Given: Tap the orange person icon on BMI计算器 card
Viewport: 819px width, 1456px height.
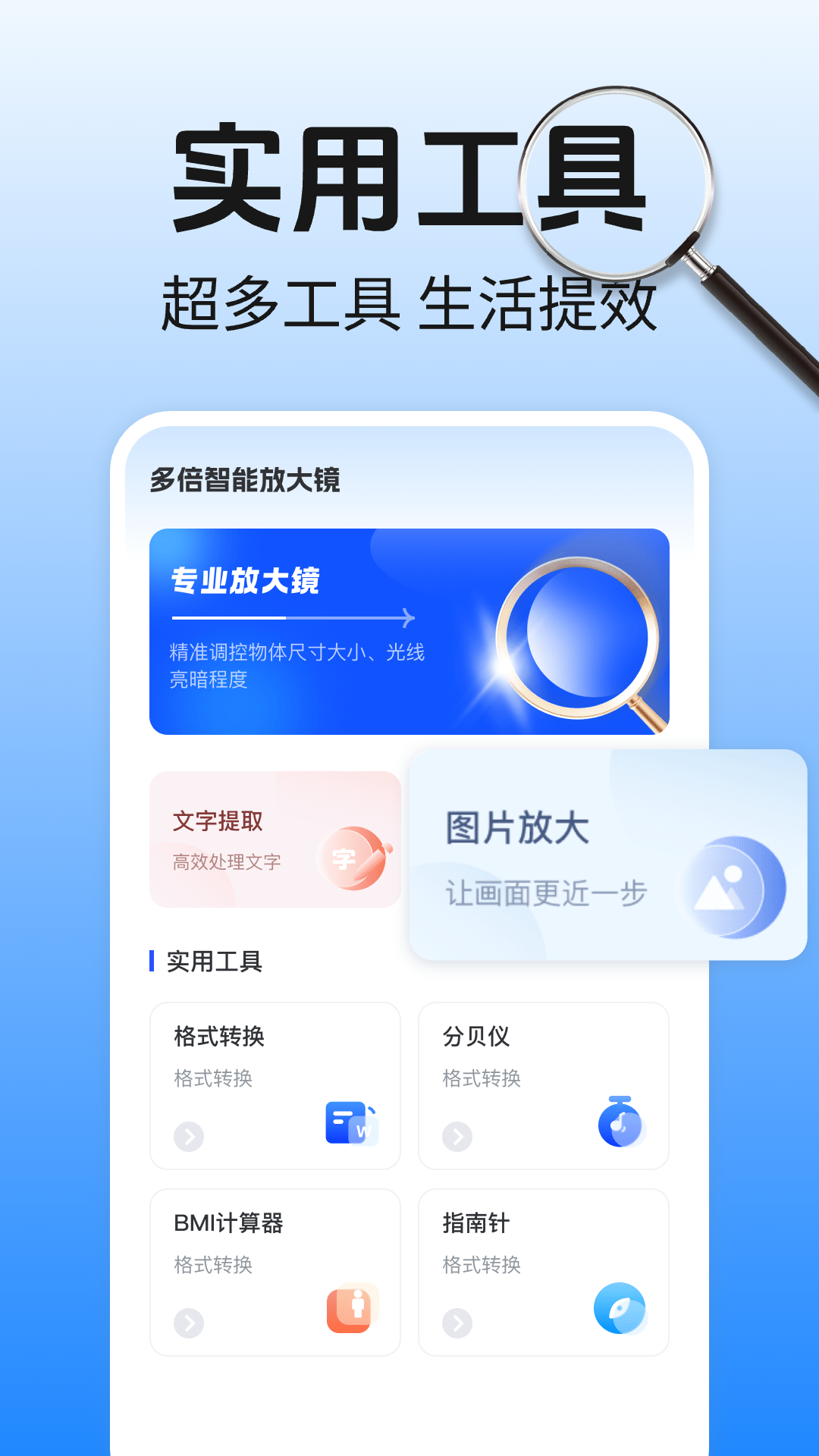Looking at the screenshot, I should [351, 1306].
